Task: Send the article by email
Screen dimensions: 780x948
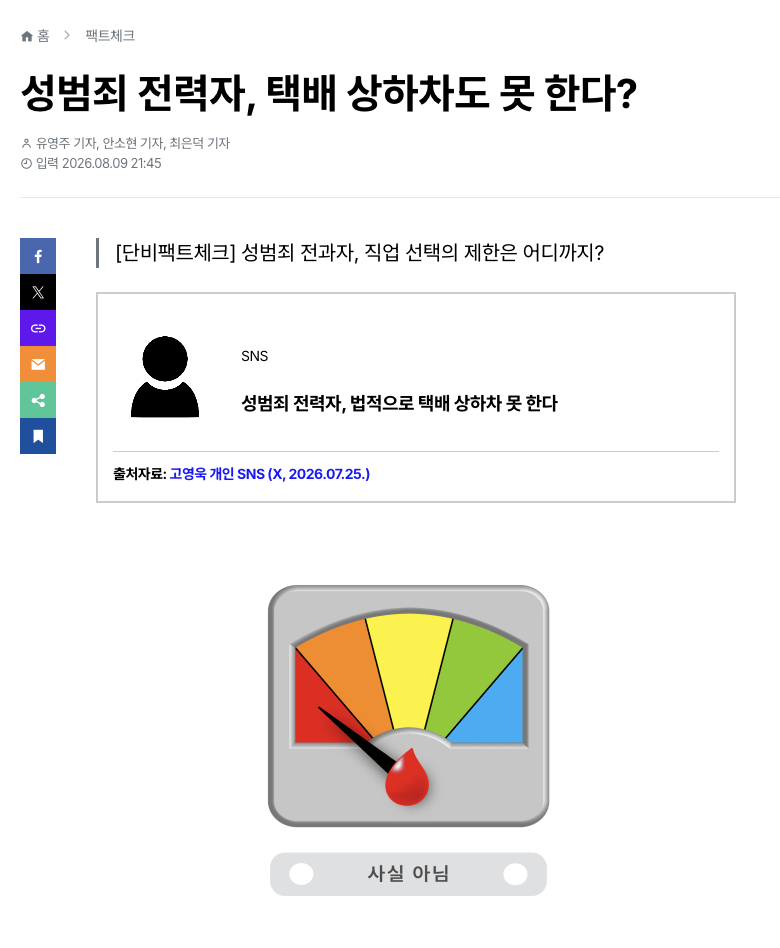Action: (x=38, y=365)
